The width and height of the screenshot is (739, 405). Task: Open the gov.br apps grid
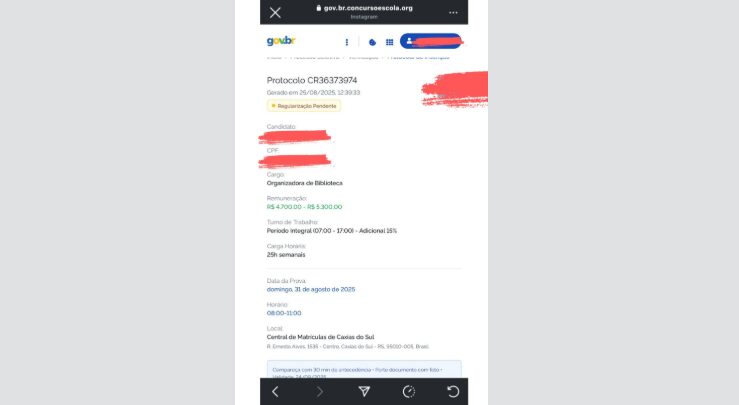389,42
